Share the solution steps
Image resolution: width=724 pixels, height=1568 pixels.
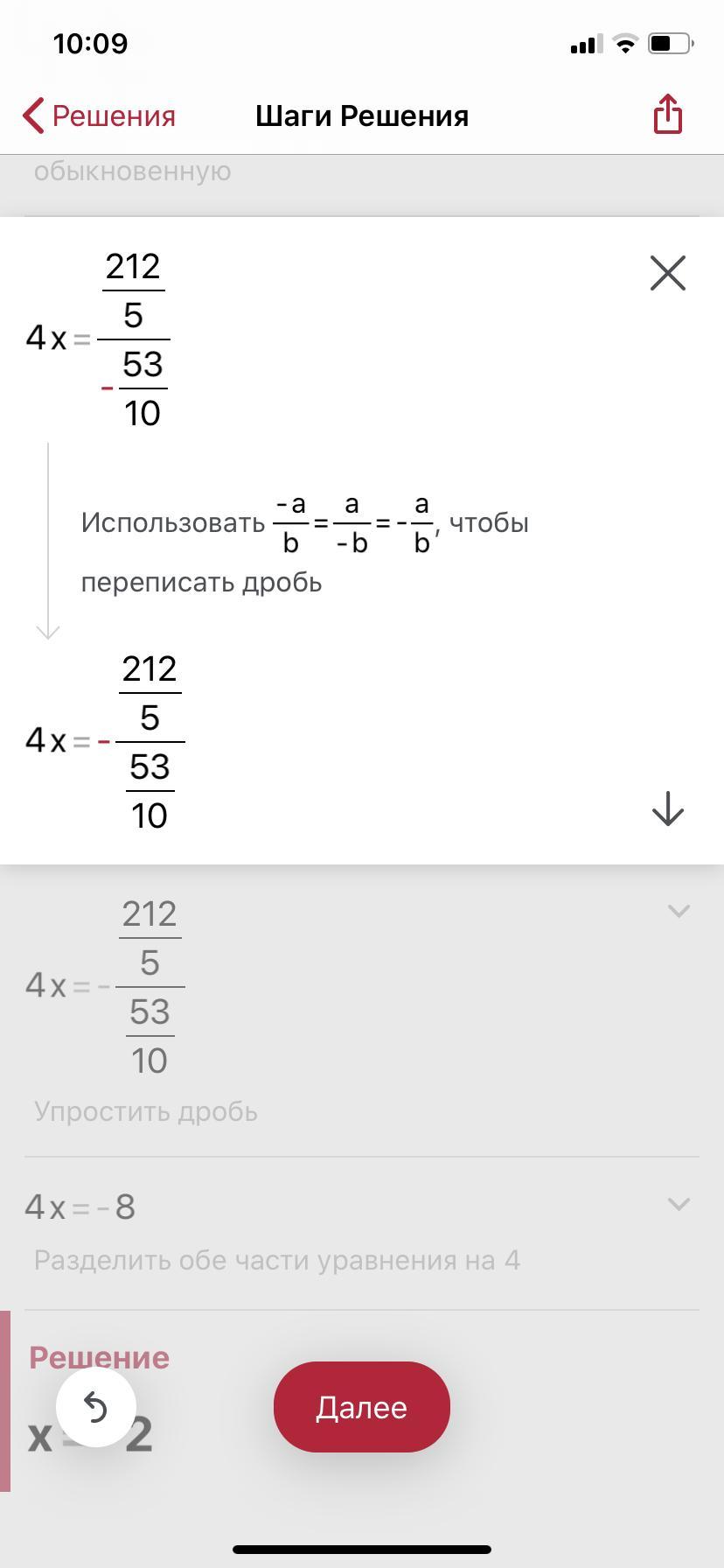(x=667, y=115)
